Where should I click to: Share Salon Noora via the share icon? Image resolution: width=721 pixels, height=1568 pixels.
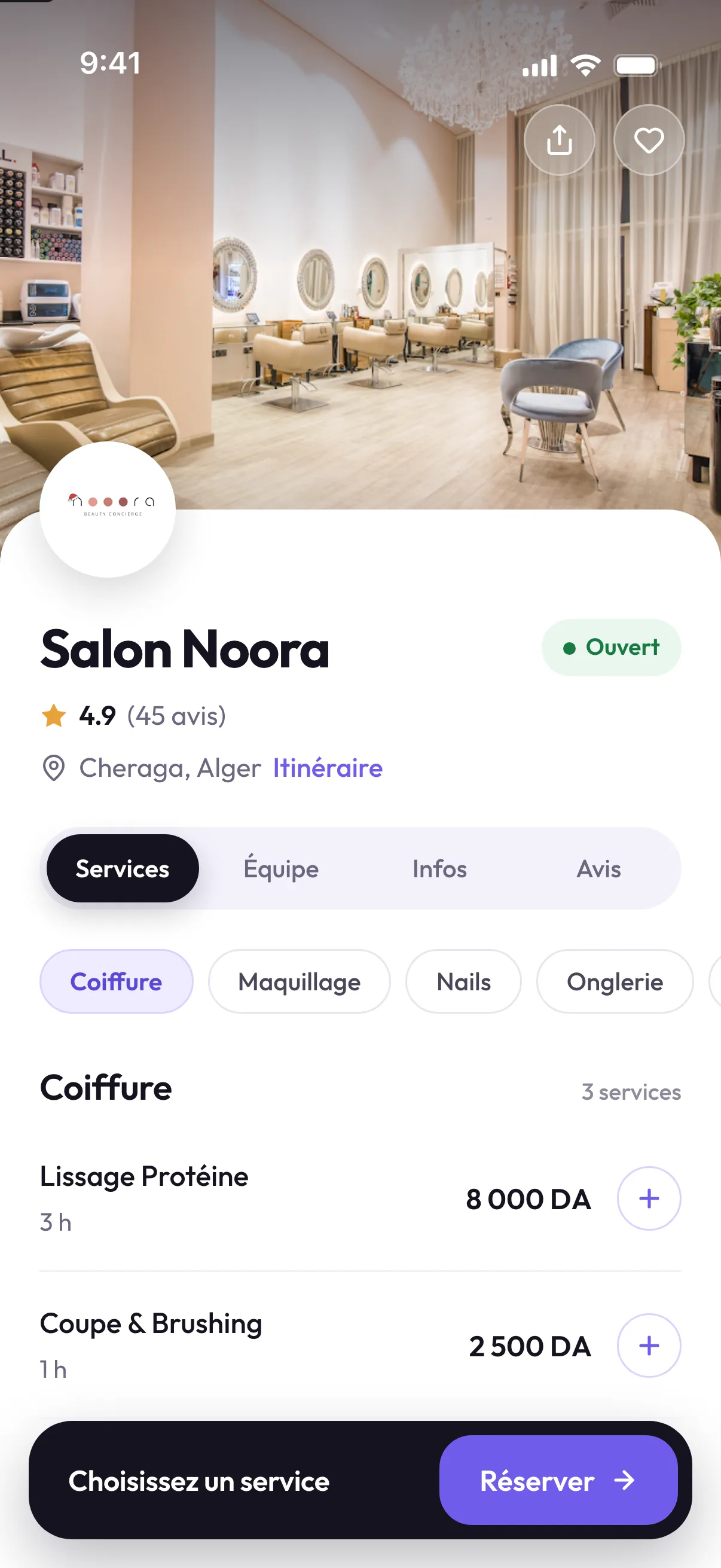click(x=559, y=140)
